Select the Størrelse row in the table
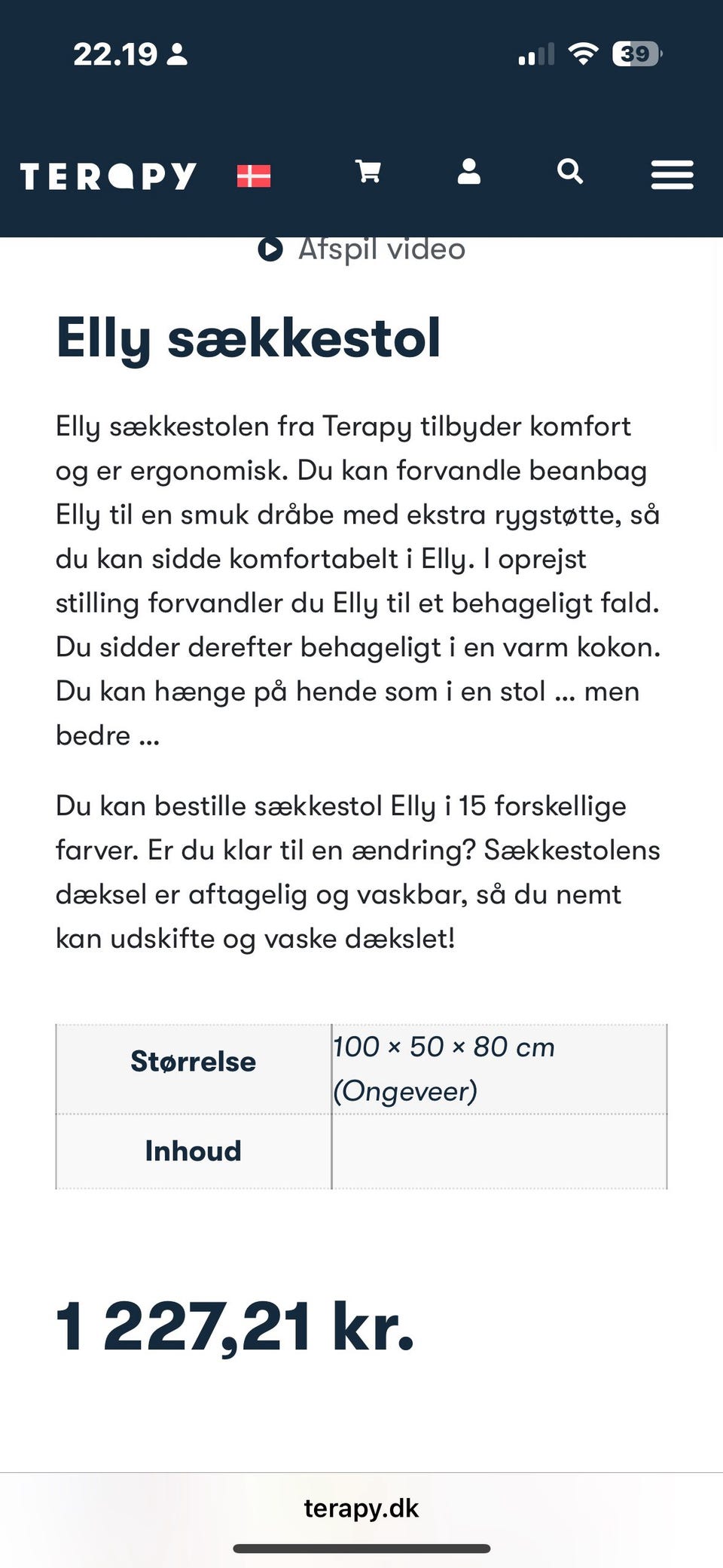This screenshot has width=723, height=1568. [193, 1062]
